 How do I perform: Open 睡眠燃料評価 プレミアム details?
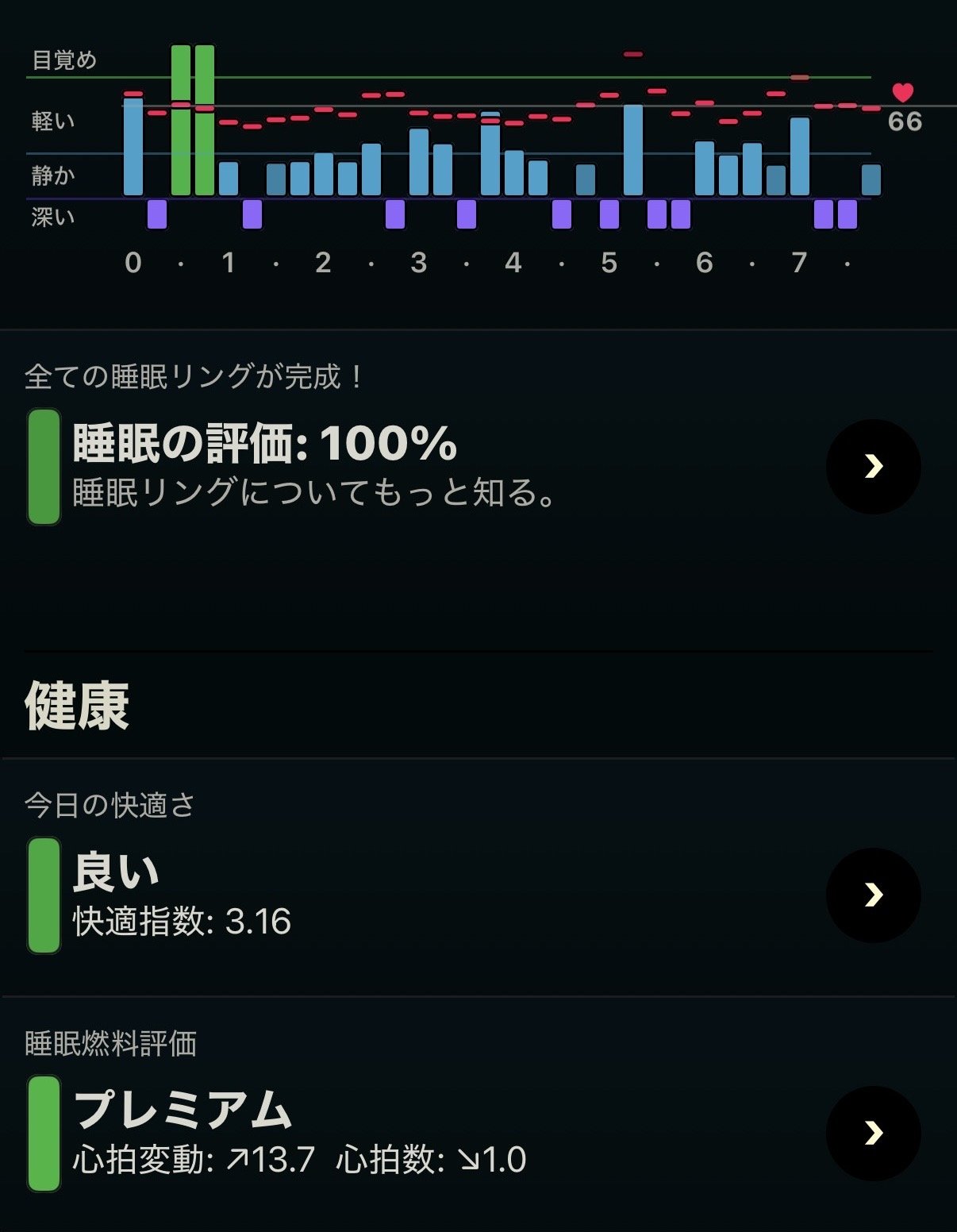click(873, 1134)
